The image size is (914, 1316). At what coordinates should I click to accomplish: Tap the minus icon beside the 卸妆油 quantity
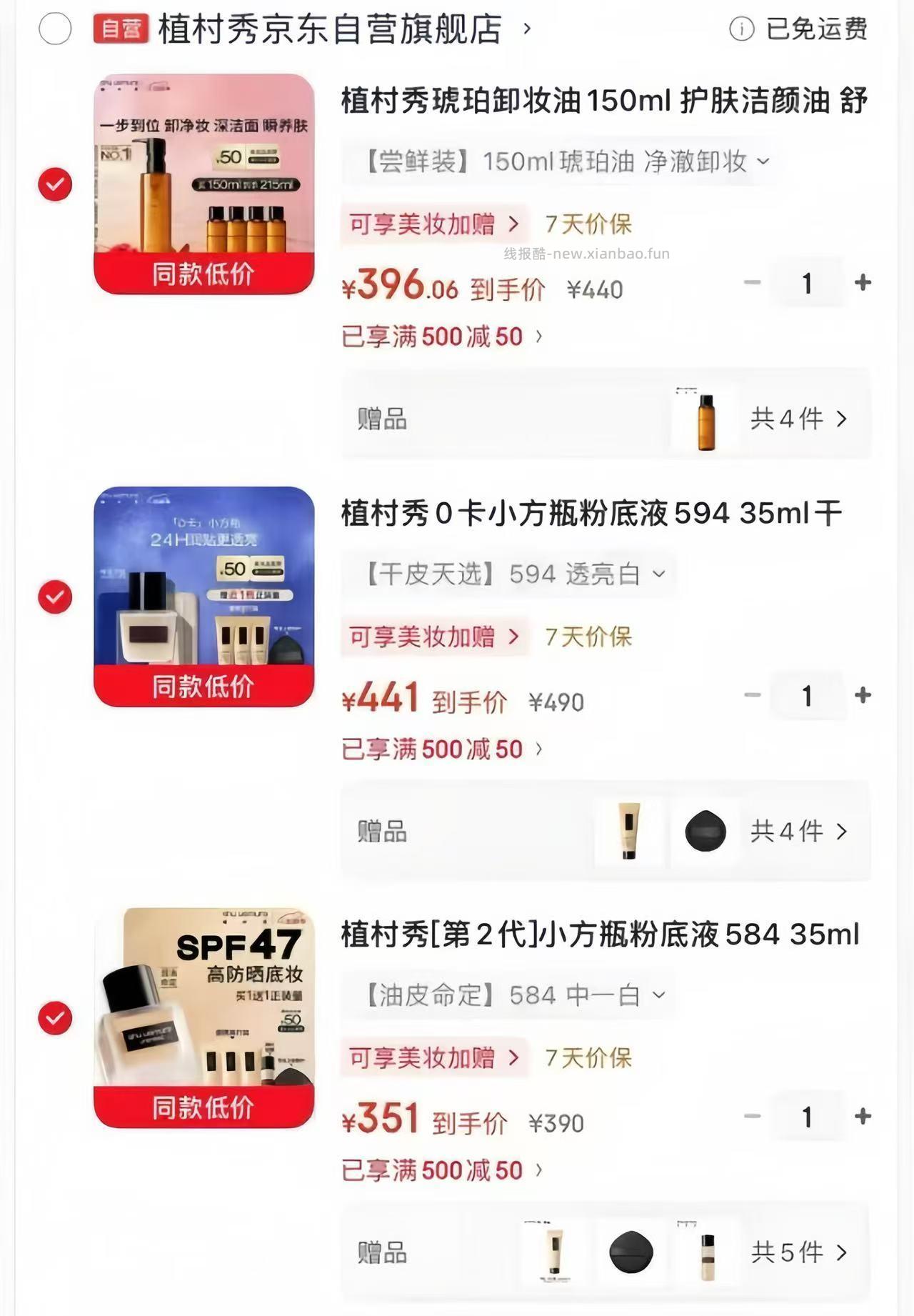point(751,283)
